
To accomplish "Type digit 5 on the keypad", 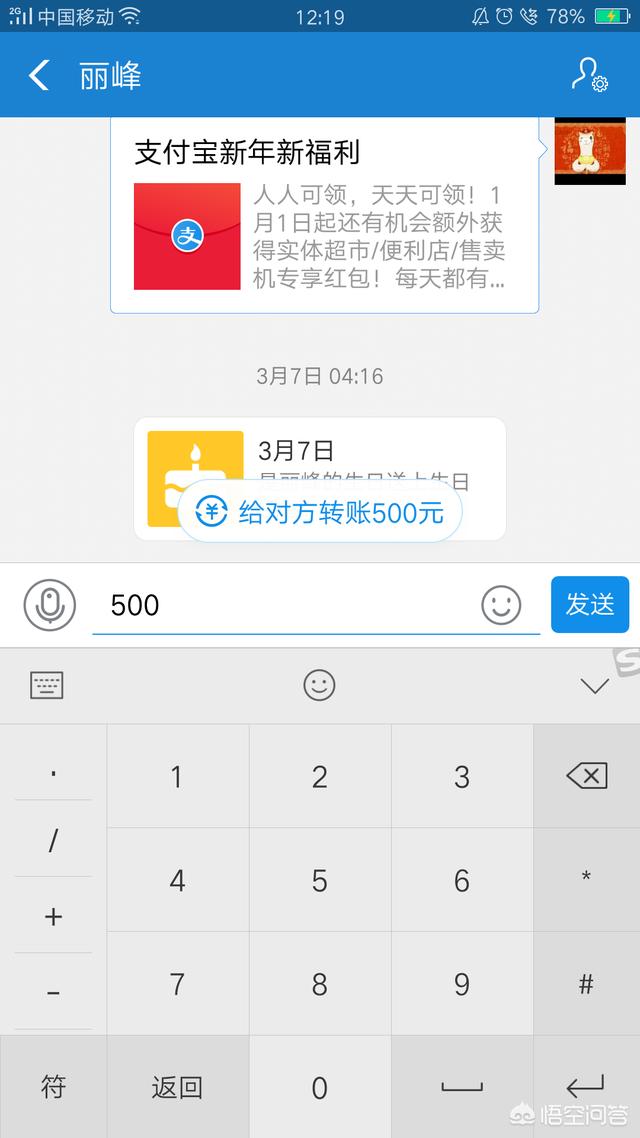I will tap(319, 880).
